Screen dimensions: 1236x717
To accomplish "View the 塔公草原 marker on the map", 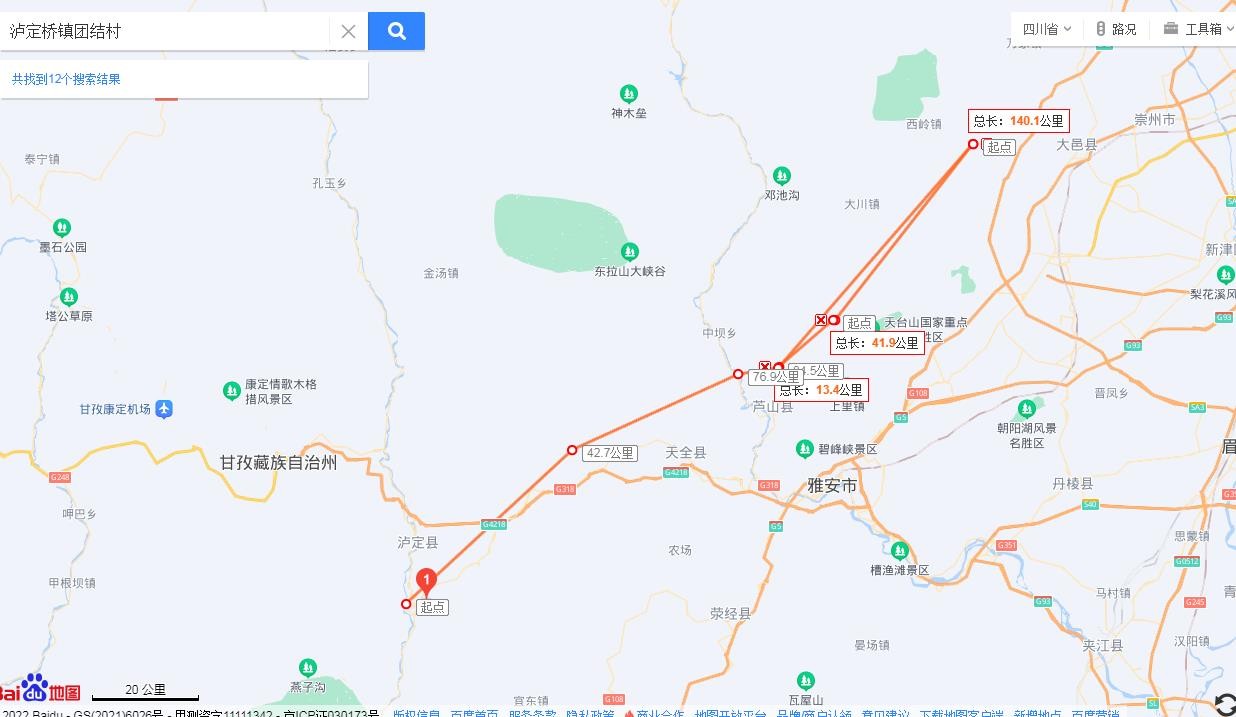I will (68, 297).
